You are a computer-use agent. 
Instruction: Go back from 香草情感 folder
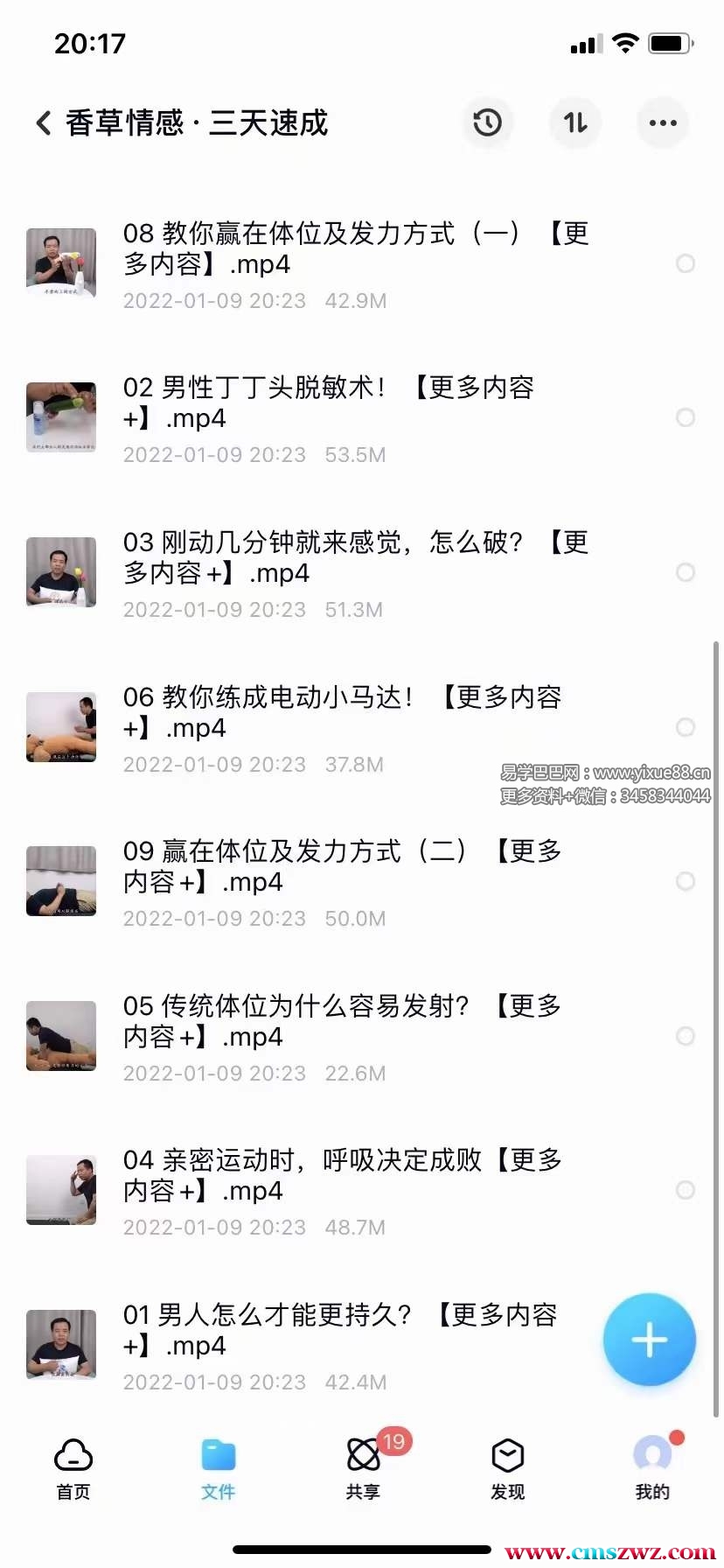[x=44, y=123]
